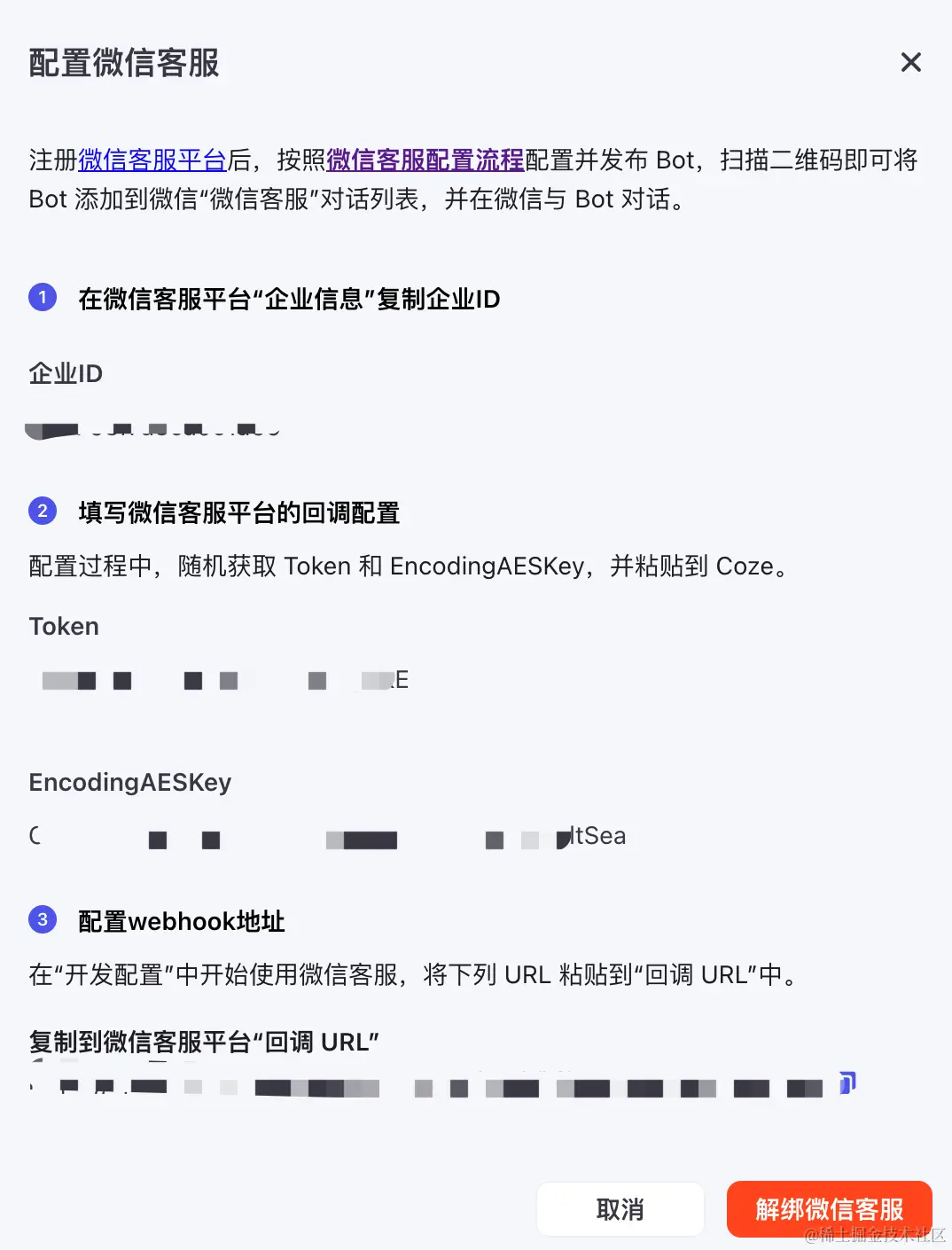Open the 微信客服平台 link

tap(152, 160)
